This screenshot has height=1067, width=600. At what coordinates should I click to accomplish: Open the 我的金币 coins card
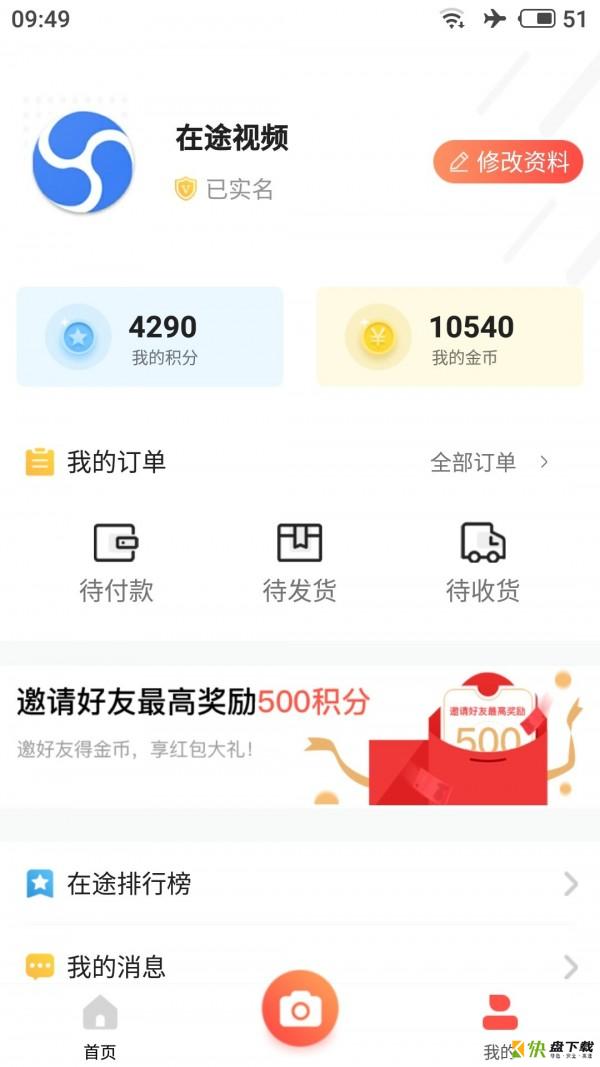450,337
